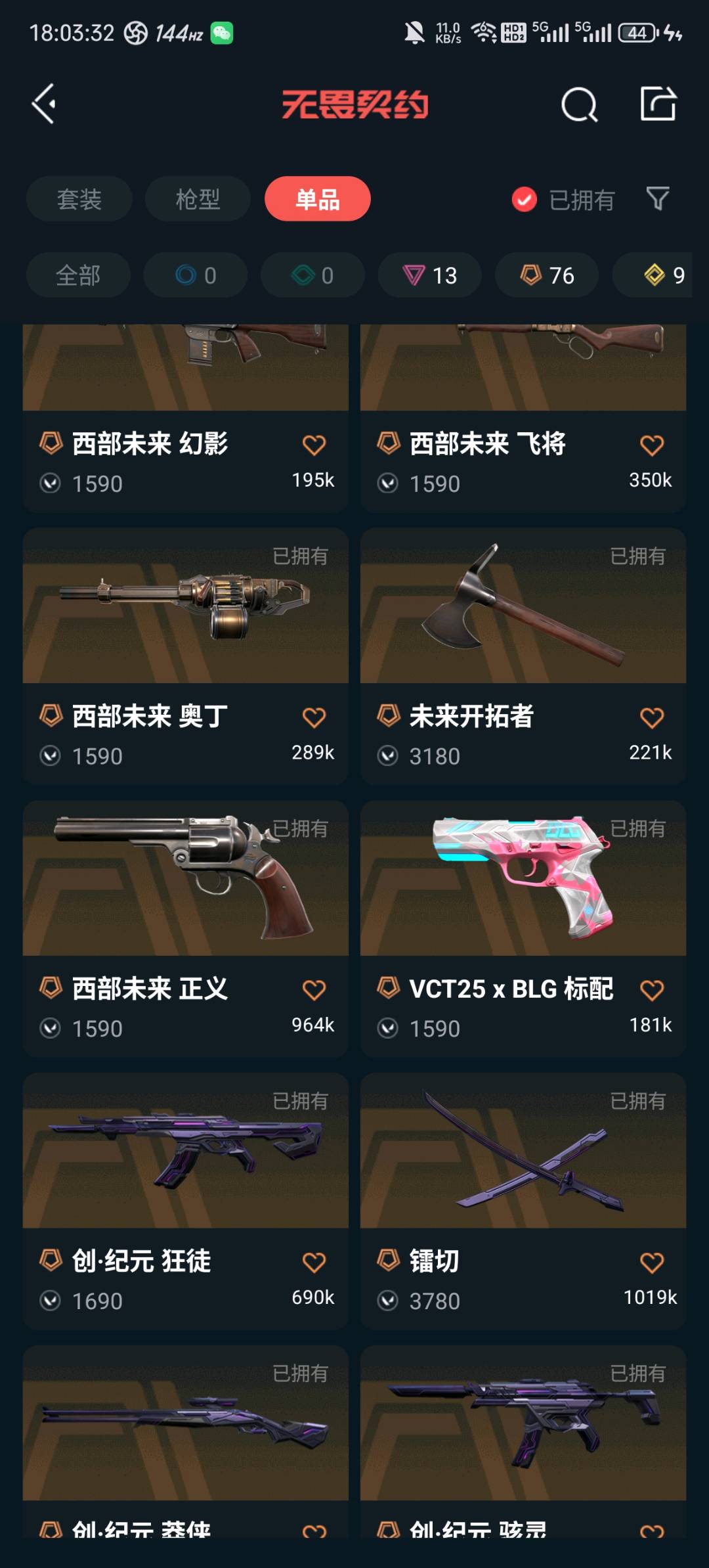Open the search icon in the header
The height and width of the screenshot is (1568, 709).
579,104
